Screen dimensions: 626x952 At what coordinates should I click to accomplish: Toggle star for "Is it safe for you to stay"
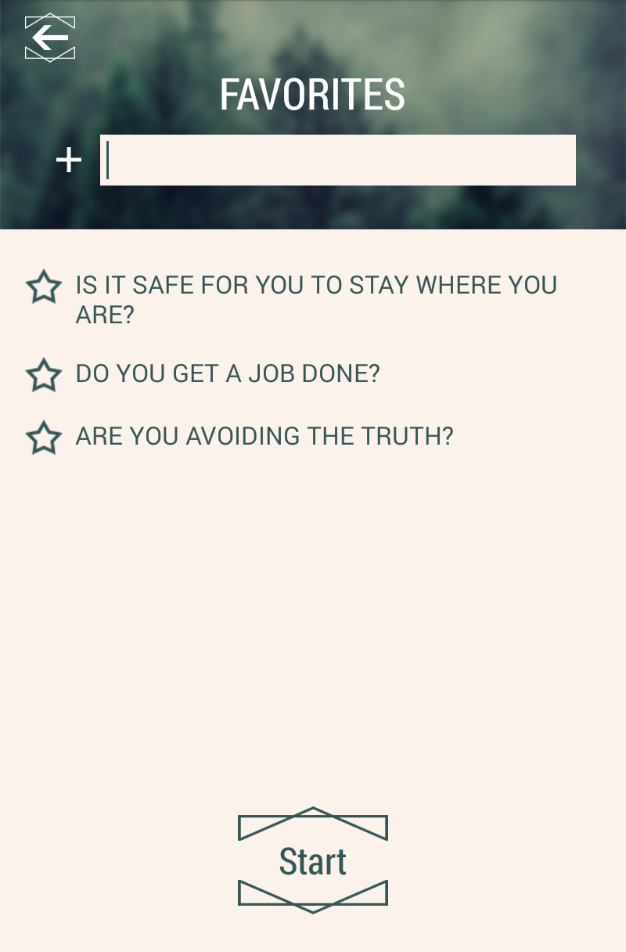pyautogui.click(x=43, y=287)
